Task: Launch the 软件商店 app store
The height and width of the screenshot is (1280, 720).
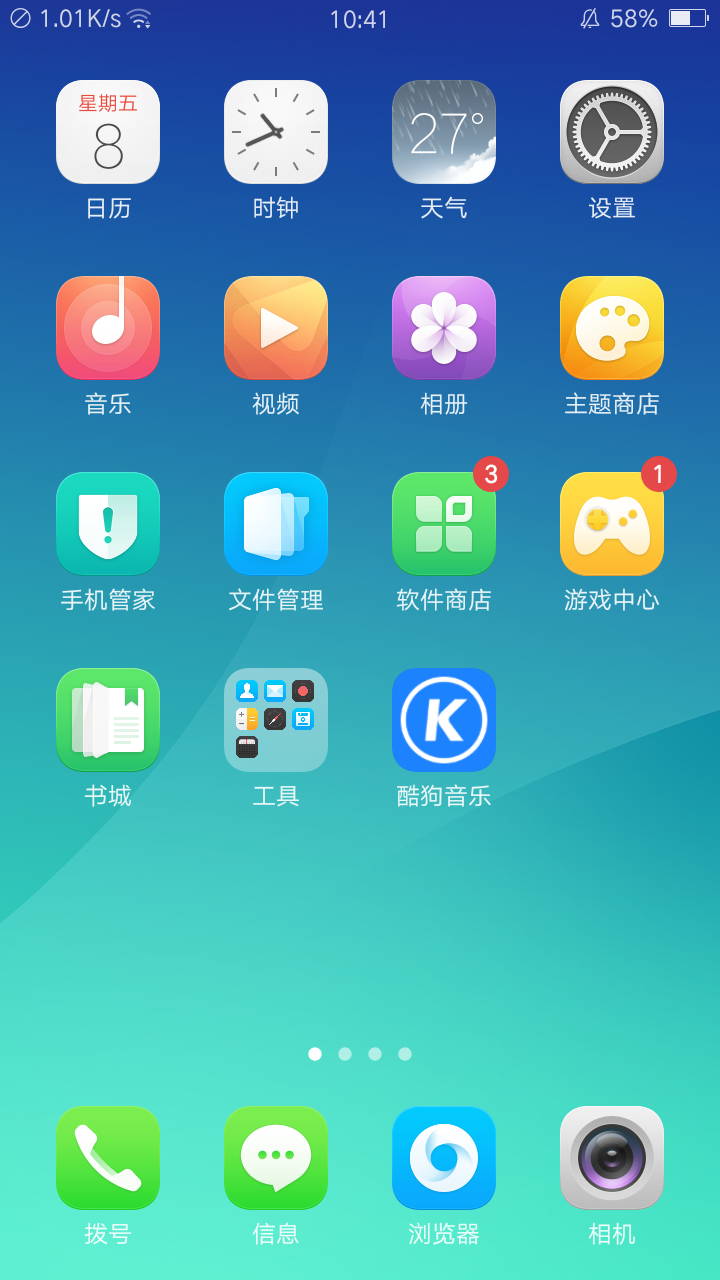Action: [x=444, y=523]
